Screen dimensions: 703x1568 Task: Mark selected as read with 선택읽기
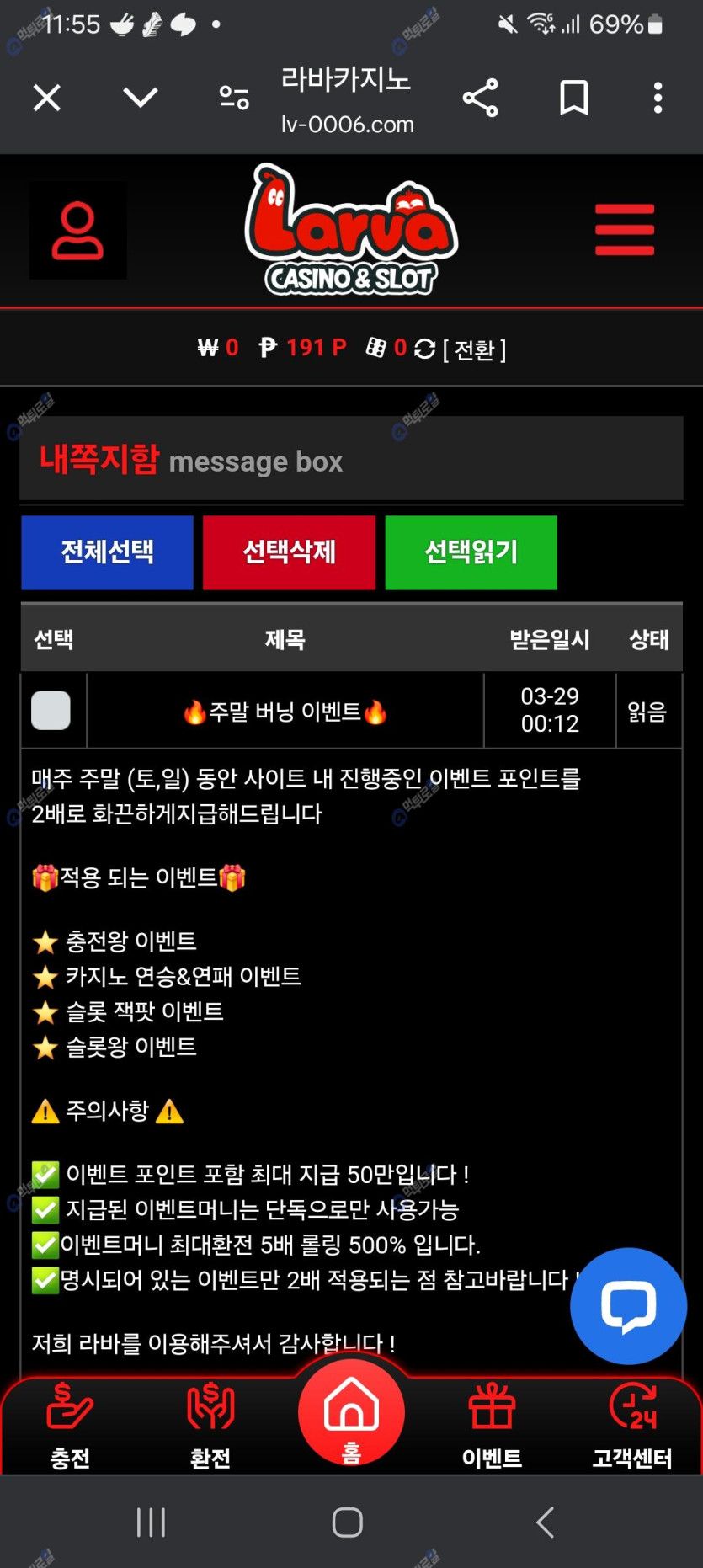pos(471,552)
